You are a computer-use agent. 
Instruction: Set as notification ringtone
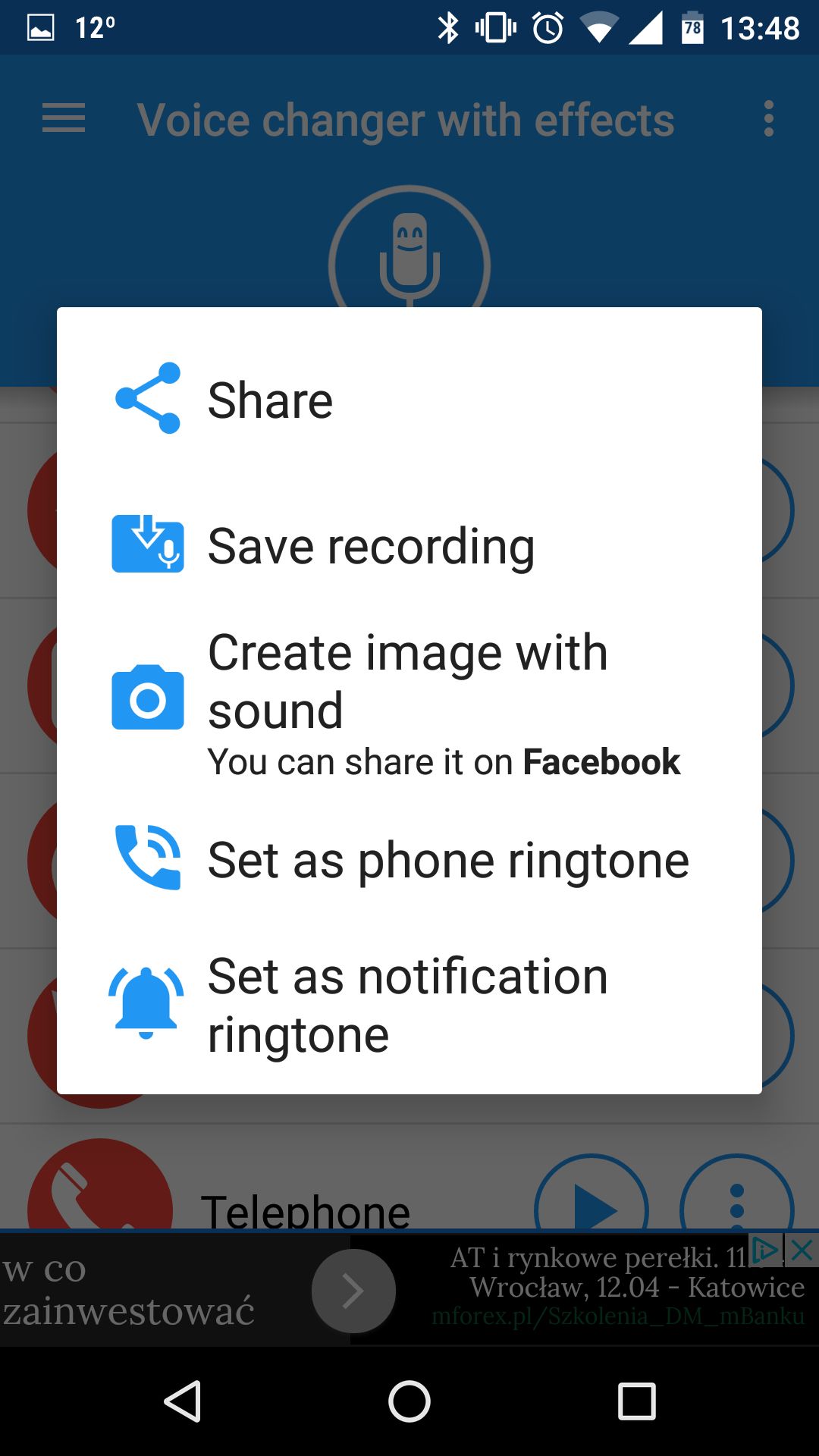click(x=409, y=1006)
